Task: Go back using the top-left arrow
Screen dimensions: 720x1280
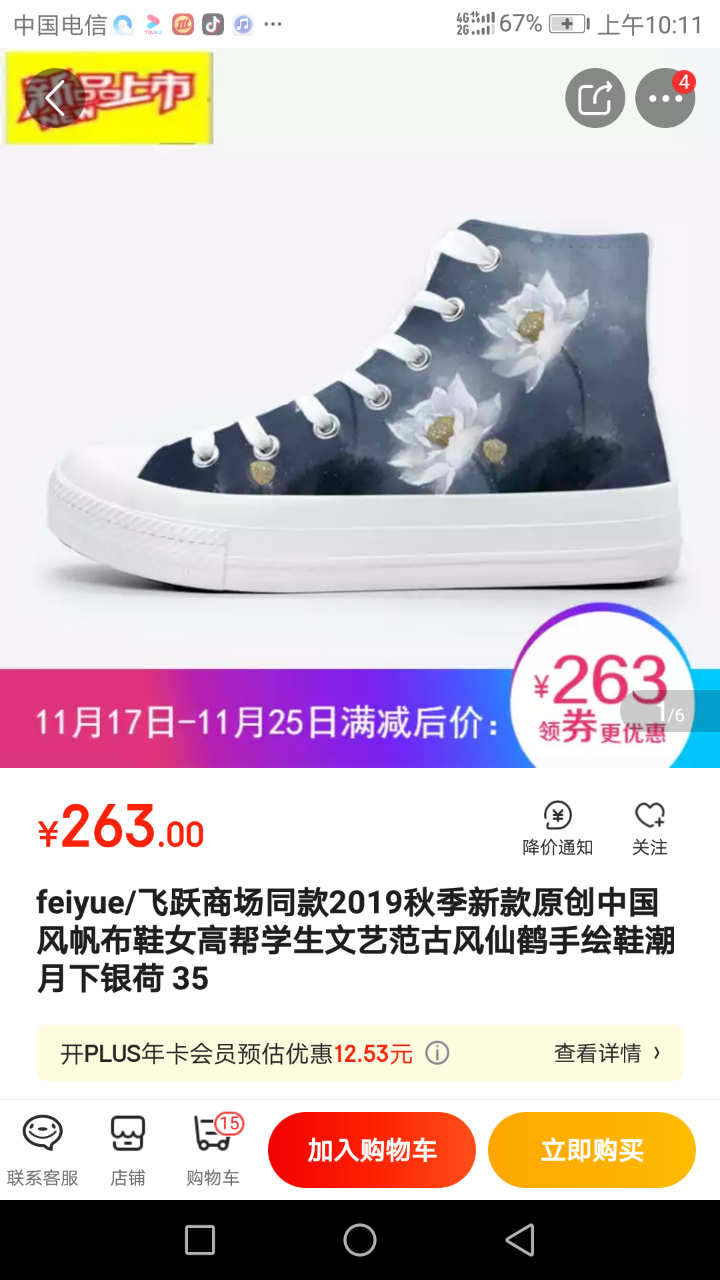Action: point(55,98)
